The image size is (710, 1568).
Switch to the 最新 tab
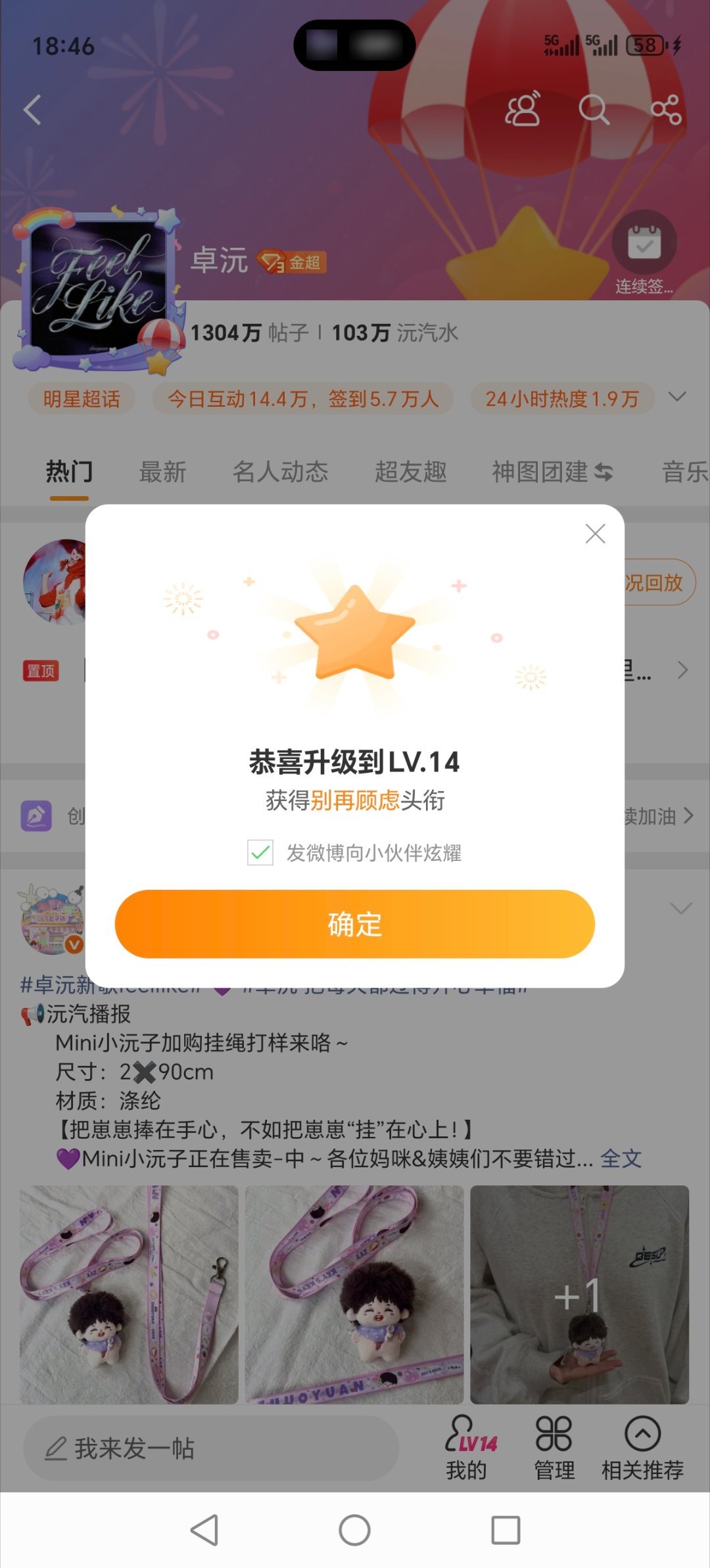coord(162,472)
